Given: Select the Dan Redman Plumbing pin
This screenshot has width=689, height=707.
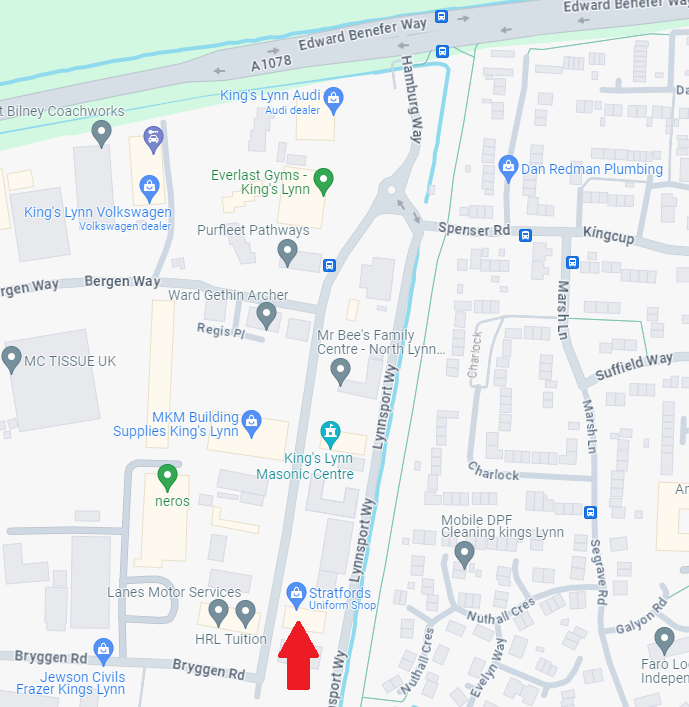Looking at the screenshot, I should [509, 166].
